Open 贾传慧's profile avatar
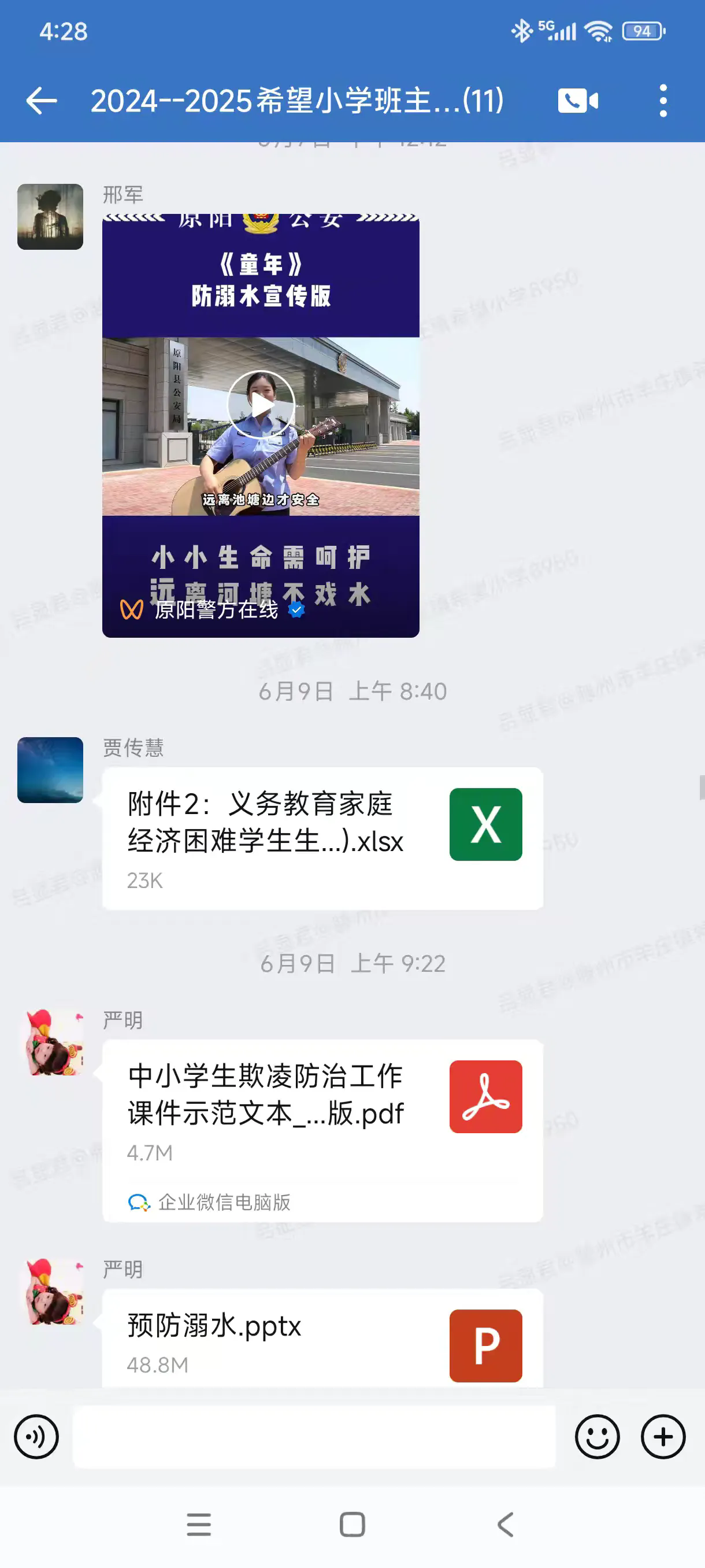The width and height of the screenshot is (705, 1568). (x=50, y=770)
